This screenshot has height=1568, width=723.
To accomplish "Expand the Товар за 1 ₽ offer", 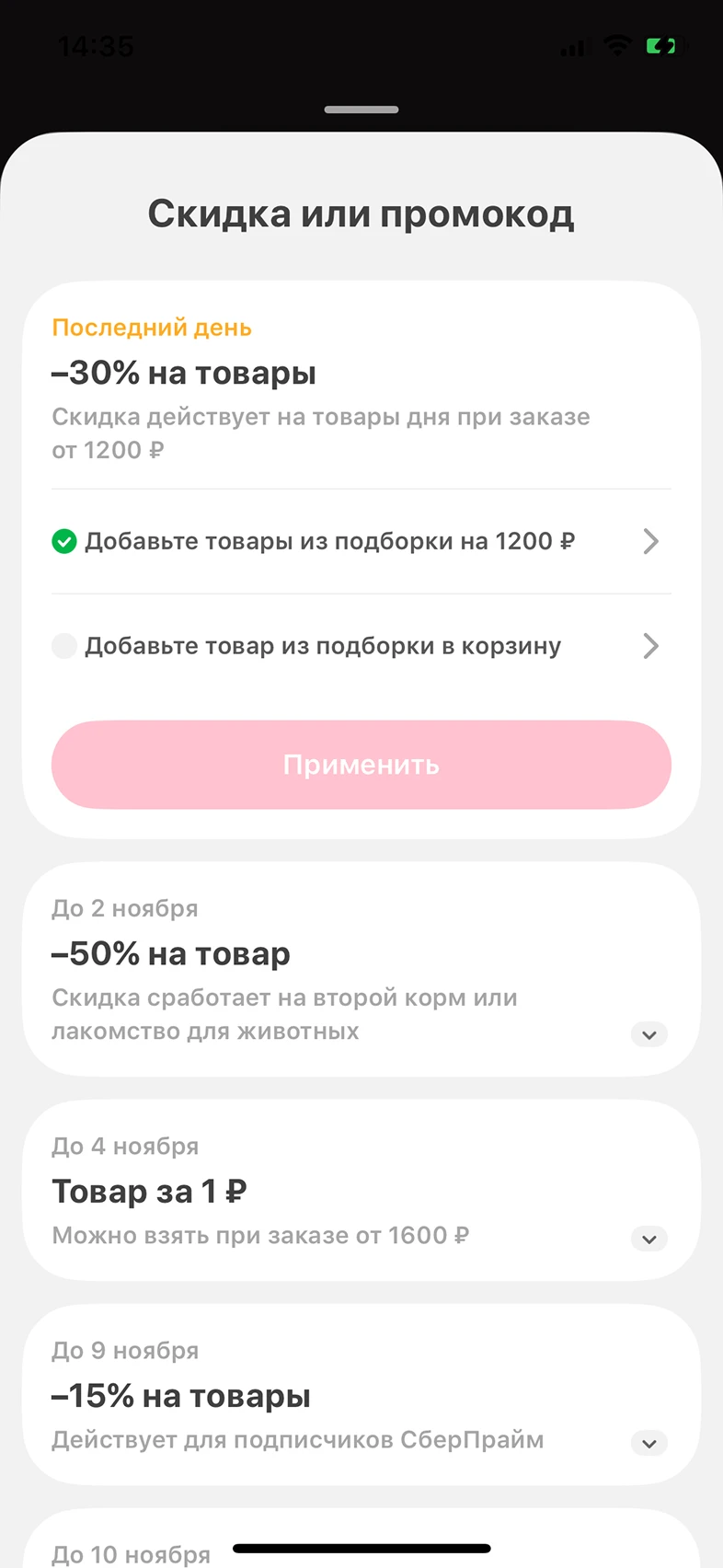I will [x=648, y=1239].
